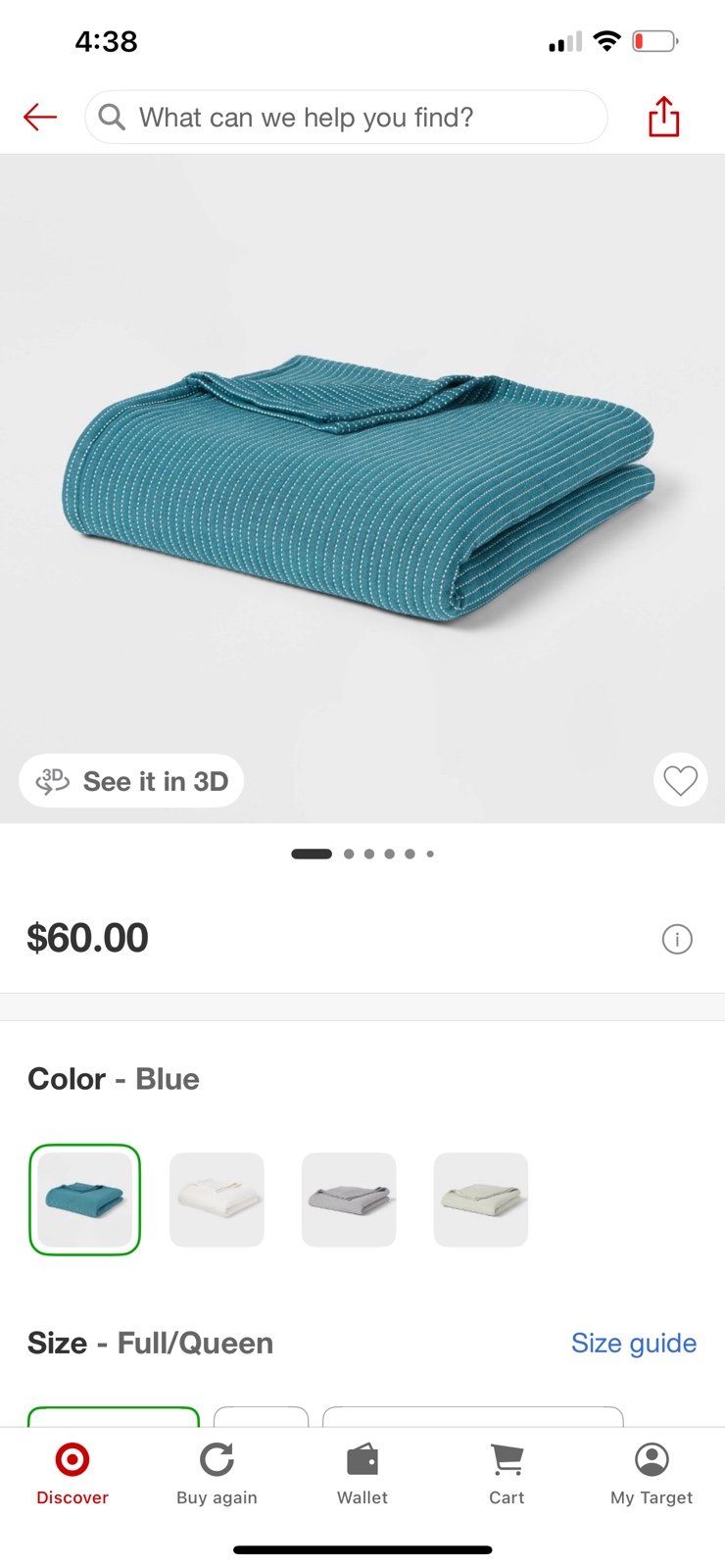Viewport: 725px width, 1568px height.
Task: Select the light green blanket color
Action: (x=480, y=1200)
